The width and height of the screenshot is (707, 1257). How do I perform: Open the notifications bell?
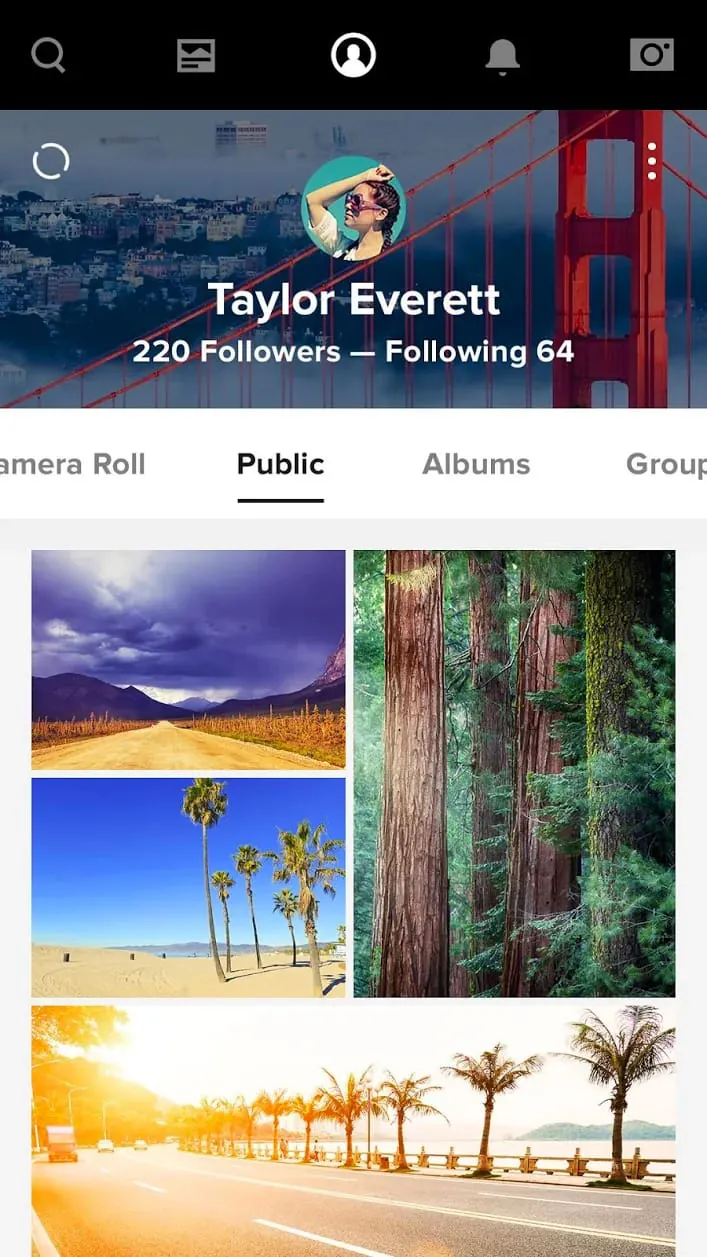point(503,55)
